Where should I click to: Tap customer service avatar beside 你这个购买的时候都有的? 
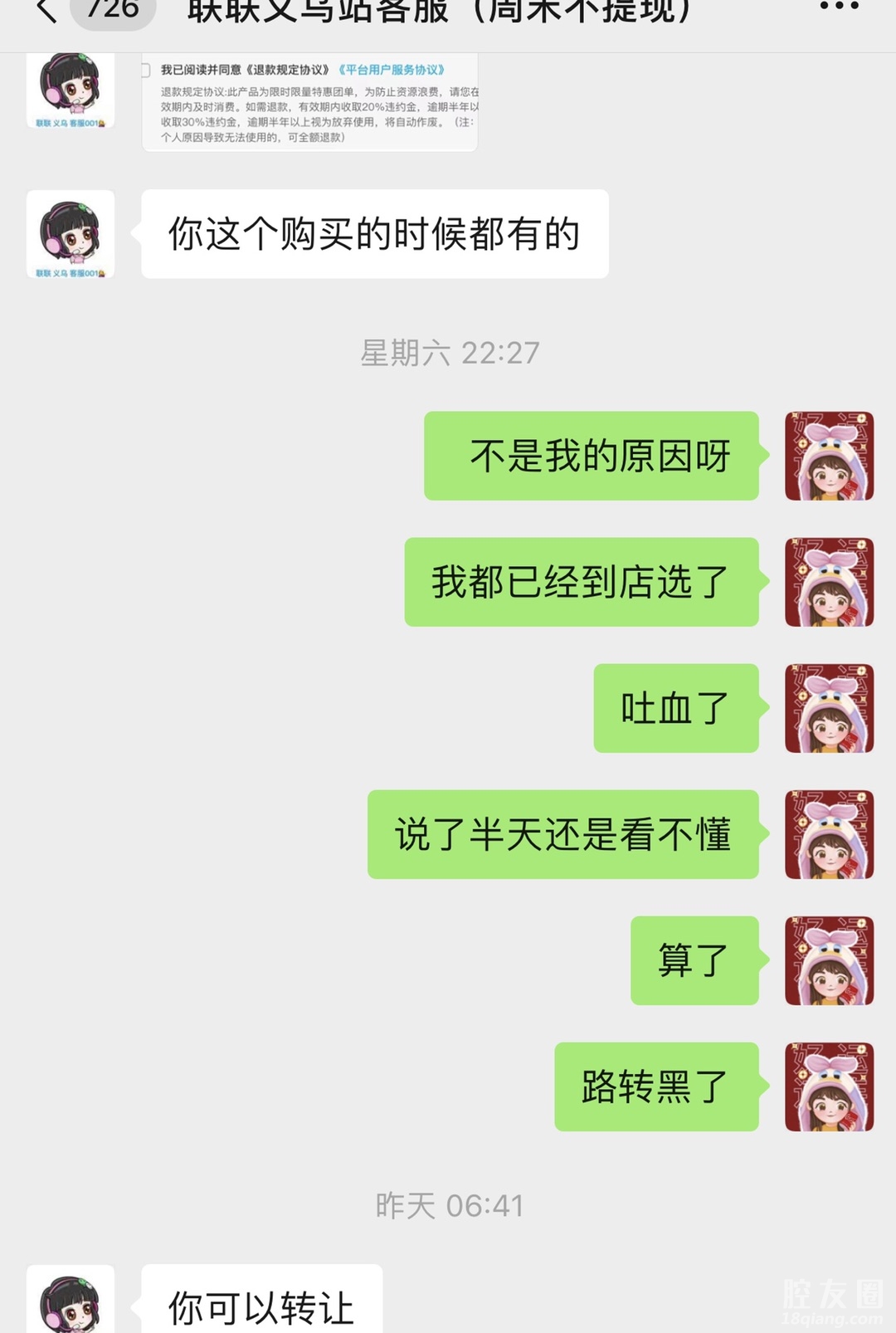pyautogui.click(x=71, y=234)
